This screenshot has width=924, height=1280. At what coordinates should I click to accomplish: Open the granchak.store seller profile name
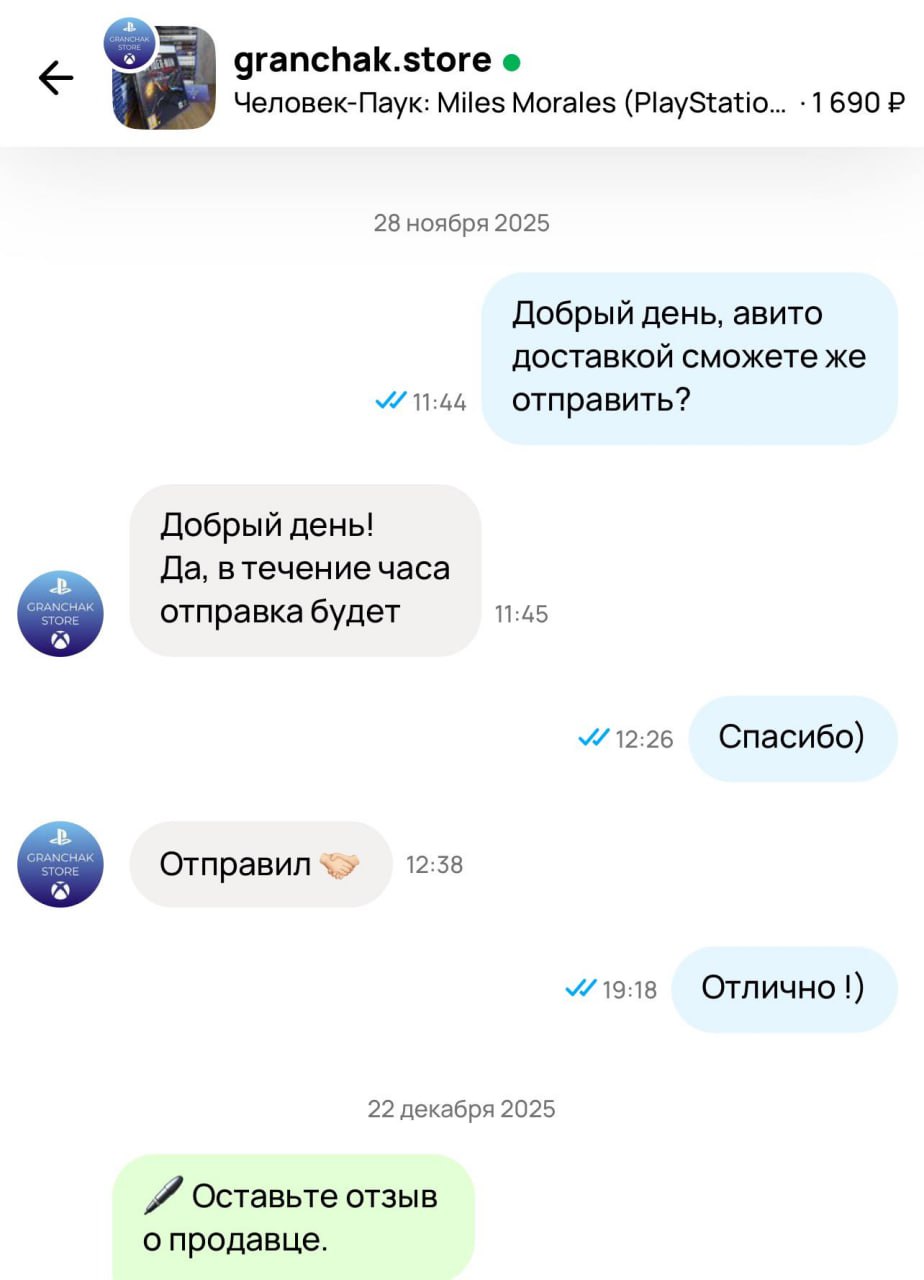pyautogui.click(x=362, y=60)
